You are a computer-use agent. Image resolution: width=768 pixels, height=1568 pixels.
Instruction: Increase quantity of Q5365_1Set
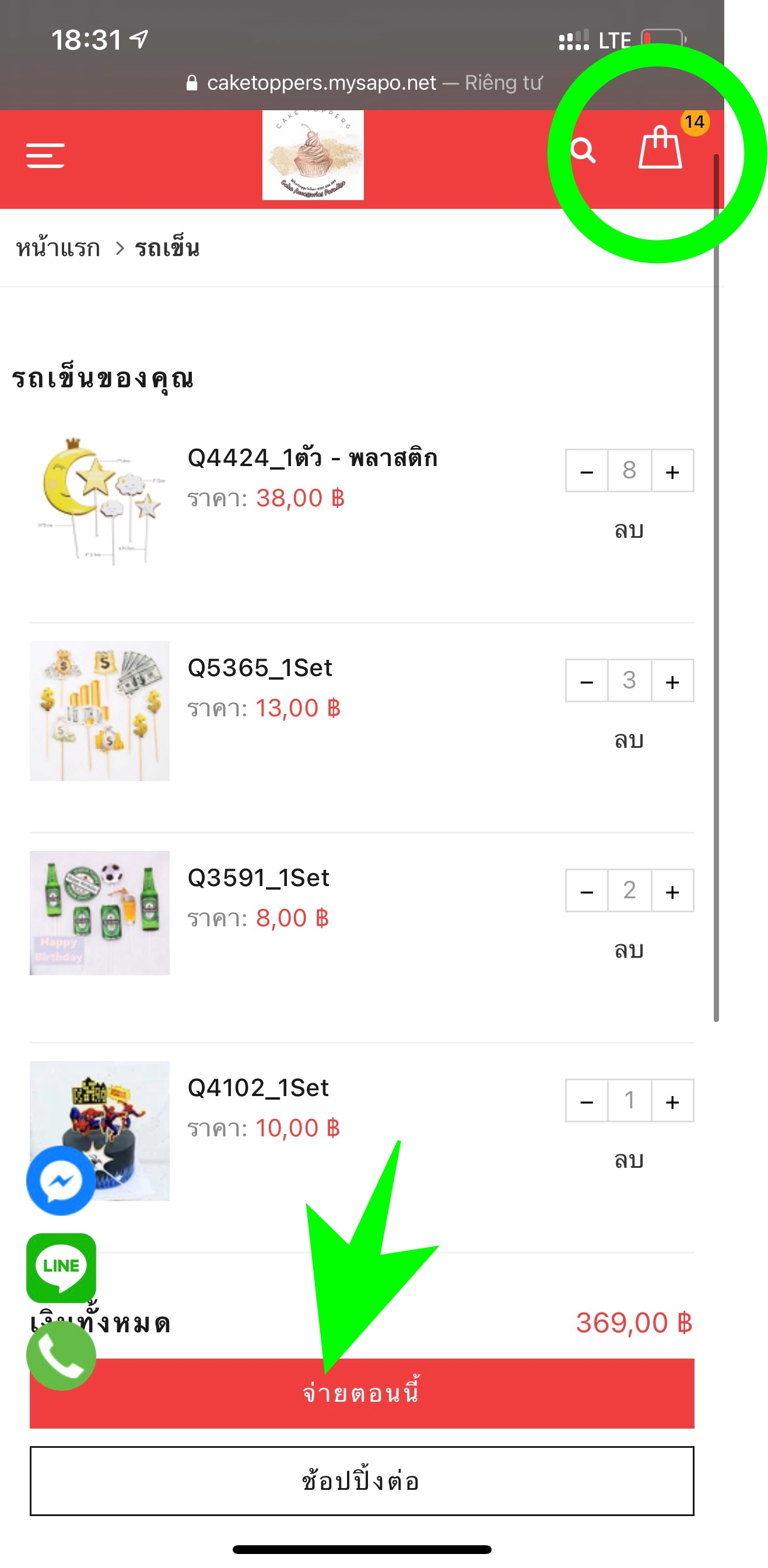(672, 681)
